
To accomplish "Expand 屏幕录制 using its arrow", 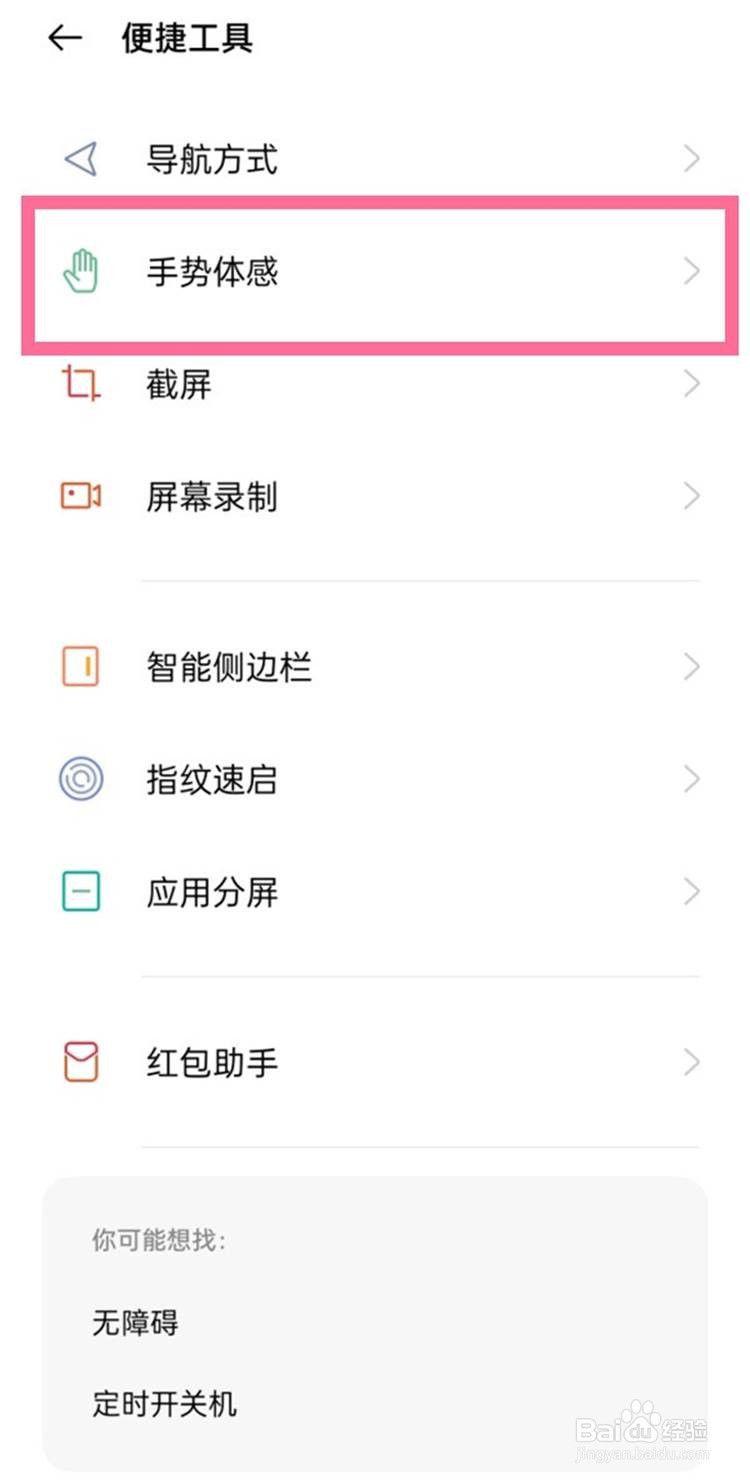I will (x=695, y=495).
